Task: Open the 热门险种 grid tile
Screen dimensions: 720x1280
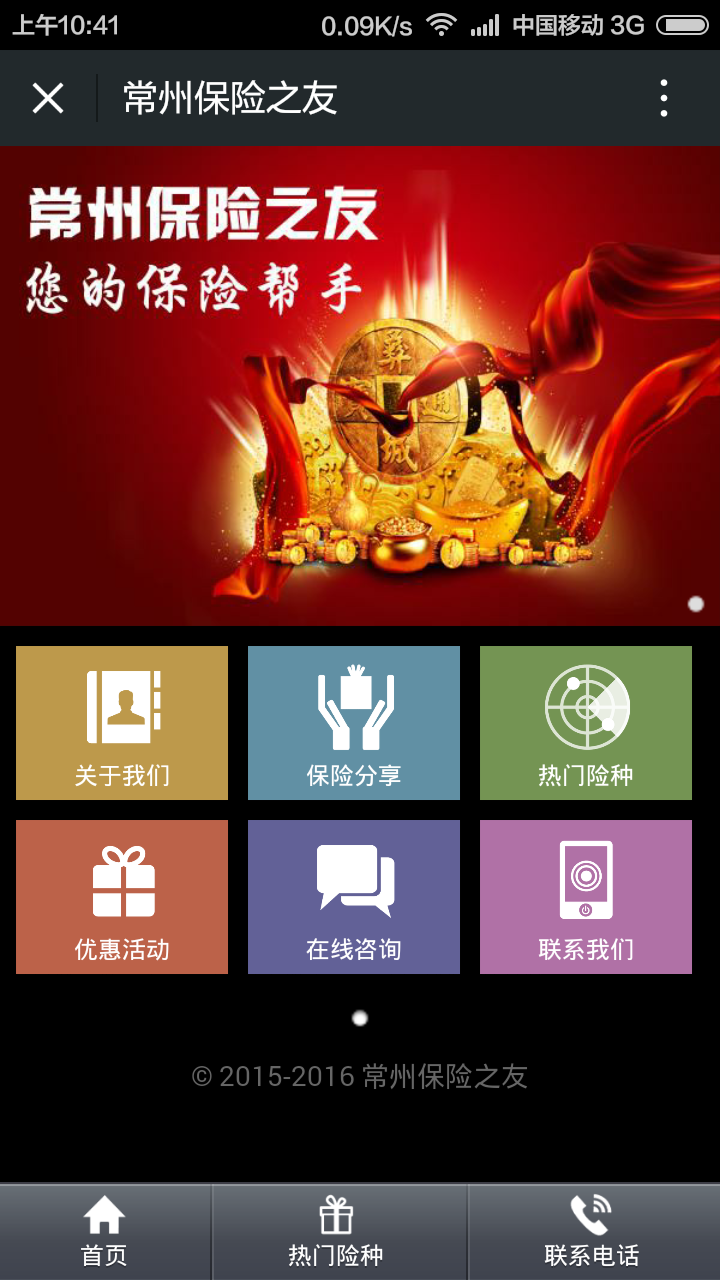Action: coord(586,722)
